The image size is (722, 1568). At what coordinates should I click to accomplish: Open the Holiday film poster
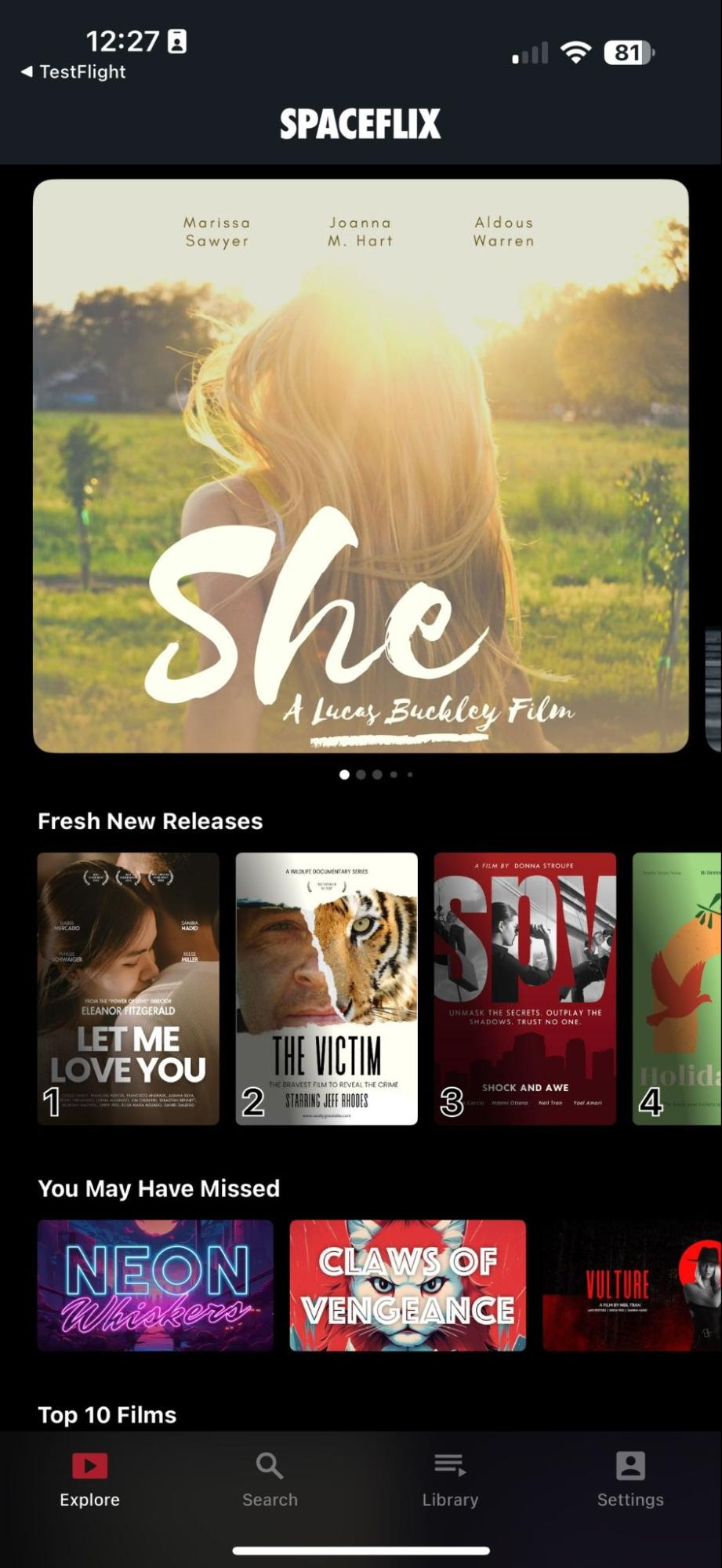tap(677, 988)
